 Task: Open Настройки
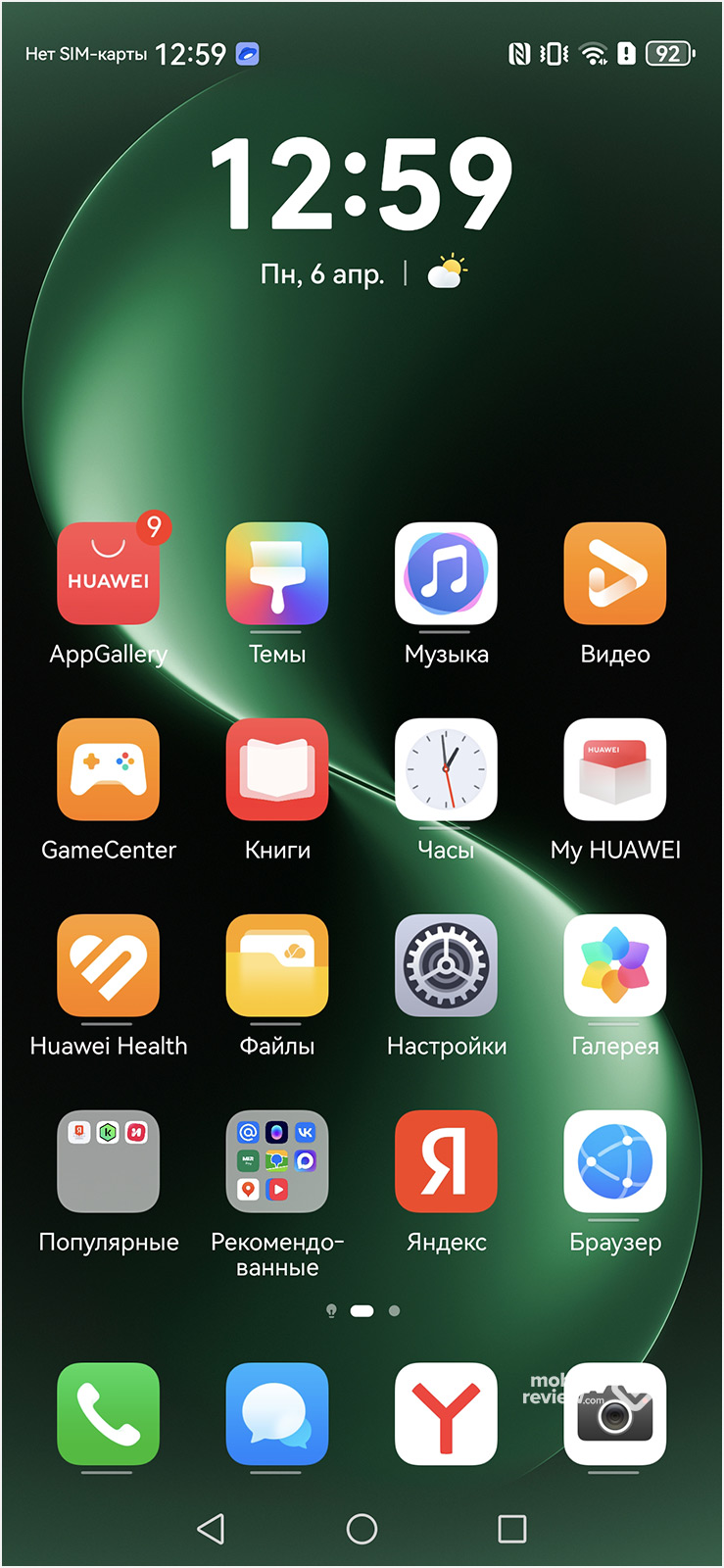pos(446,966)
